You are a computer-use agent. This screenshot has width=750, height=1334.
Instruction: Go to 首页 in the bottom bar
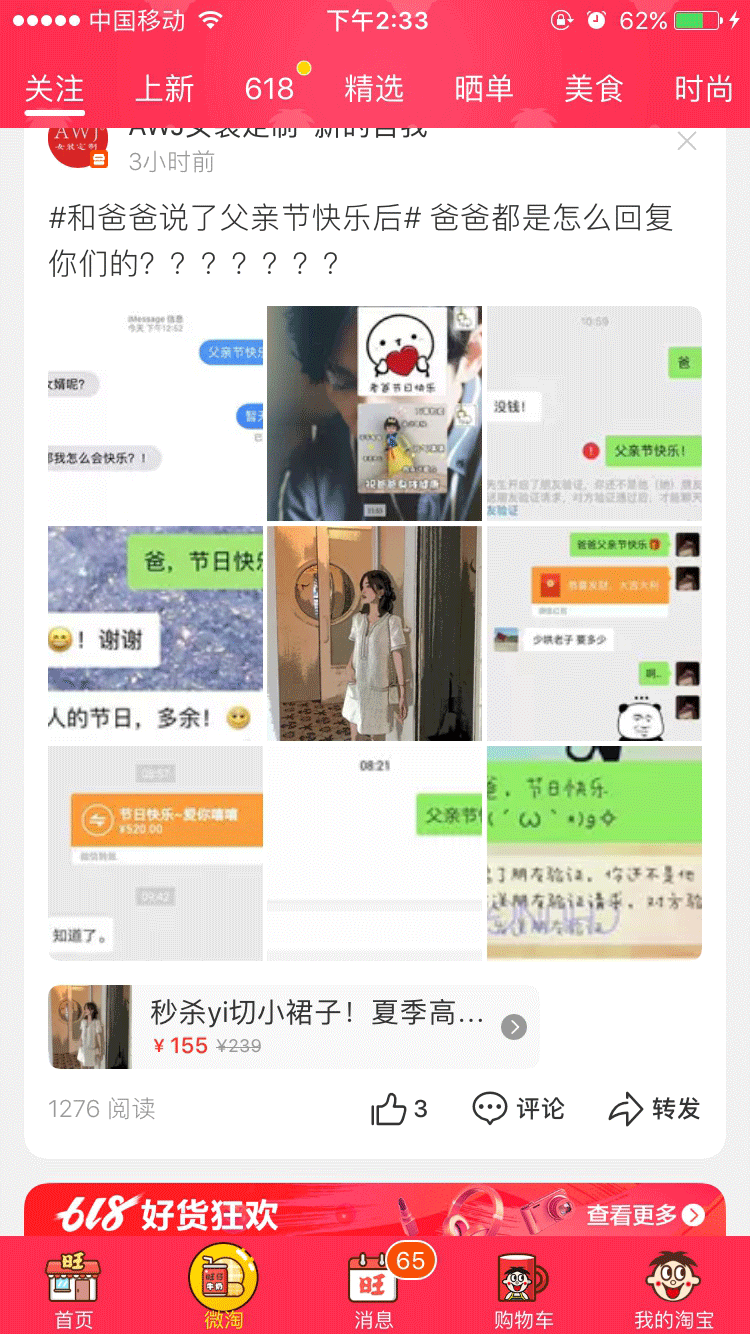pyautogui.click(x=73, y=1290)
